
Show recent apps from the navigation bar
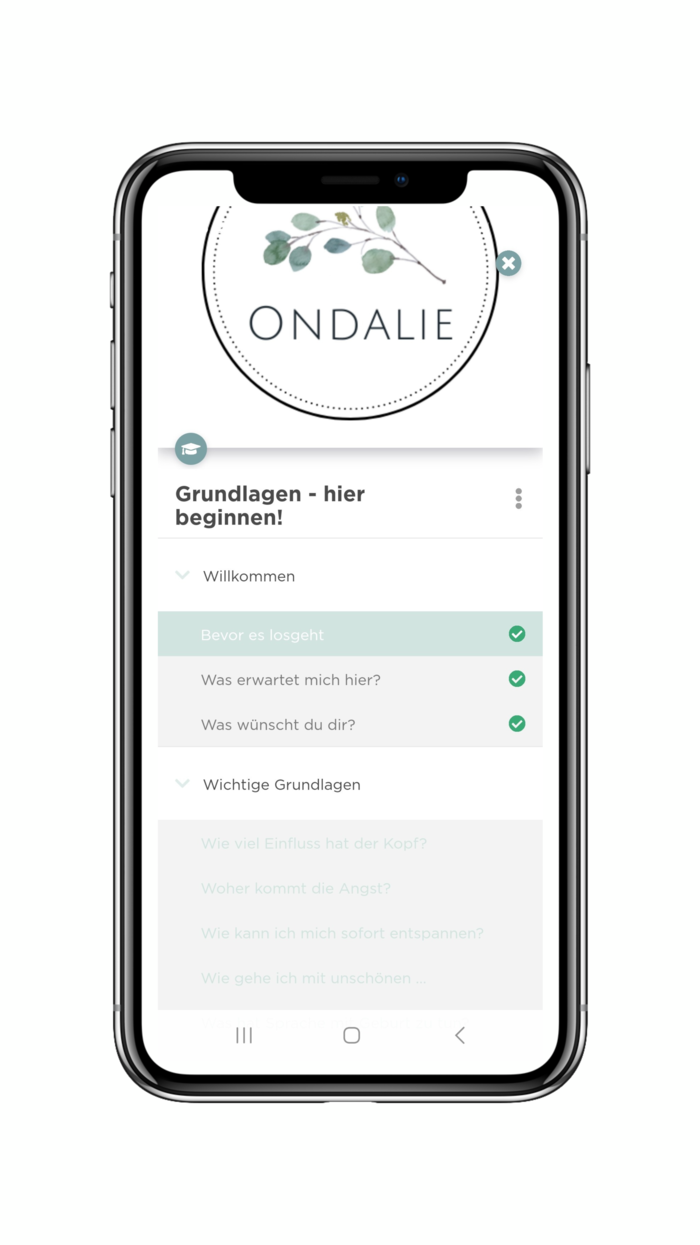244,1036
